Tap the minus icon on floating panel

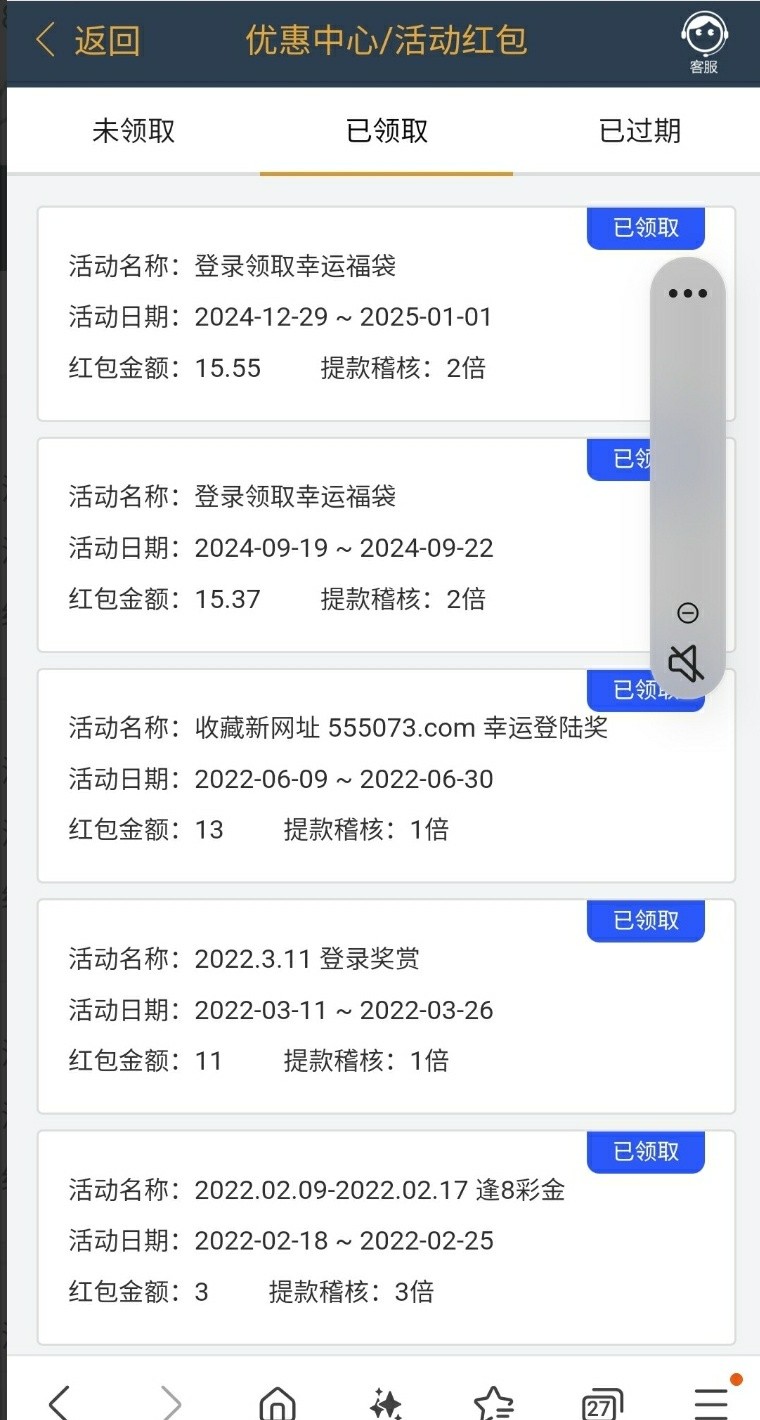(688, 613)
